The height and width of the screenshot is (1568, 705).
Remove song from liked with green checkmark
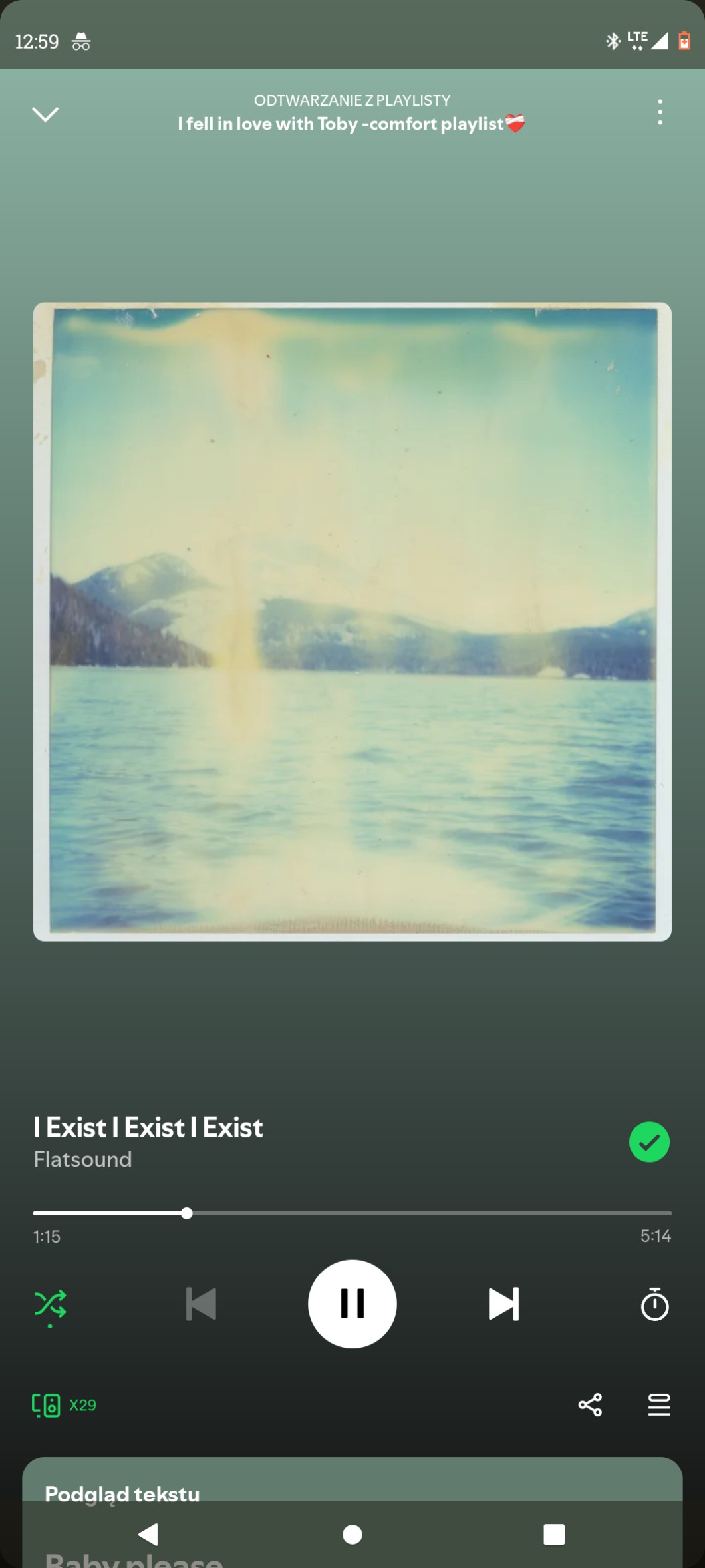click(x=649, y=1142)
